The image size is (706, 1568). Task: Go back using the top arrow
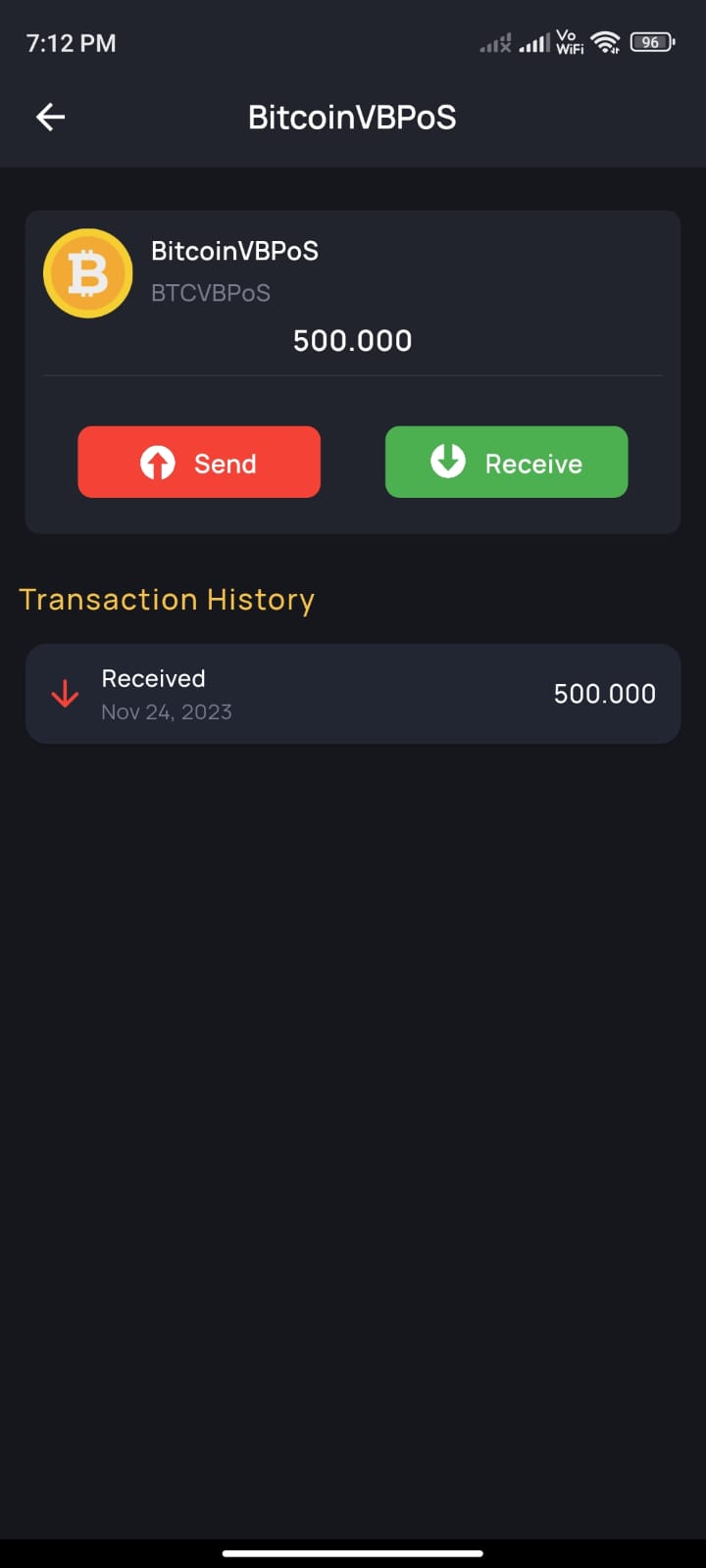pyautogui.click(x=51, y=118)
